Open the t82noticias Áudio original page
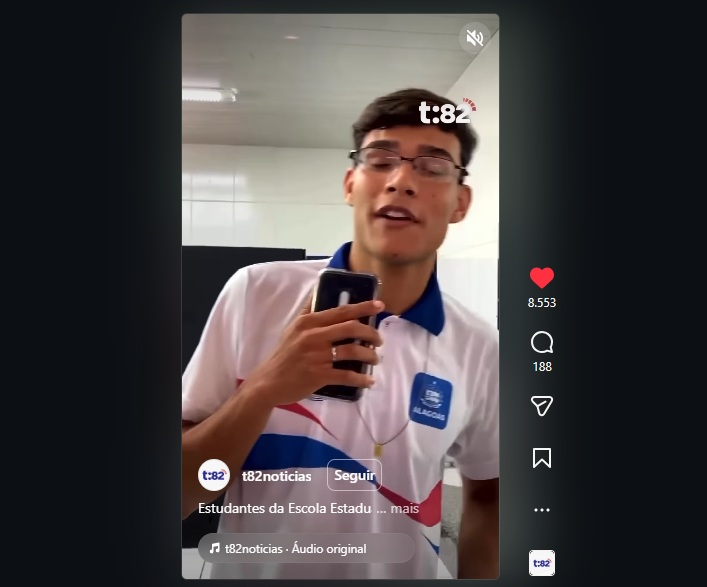The height and width of the screenshot is (587, 707). pos(296,548)
